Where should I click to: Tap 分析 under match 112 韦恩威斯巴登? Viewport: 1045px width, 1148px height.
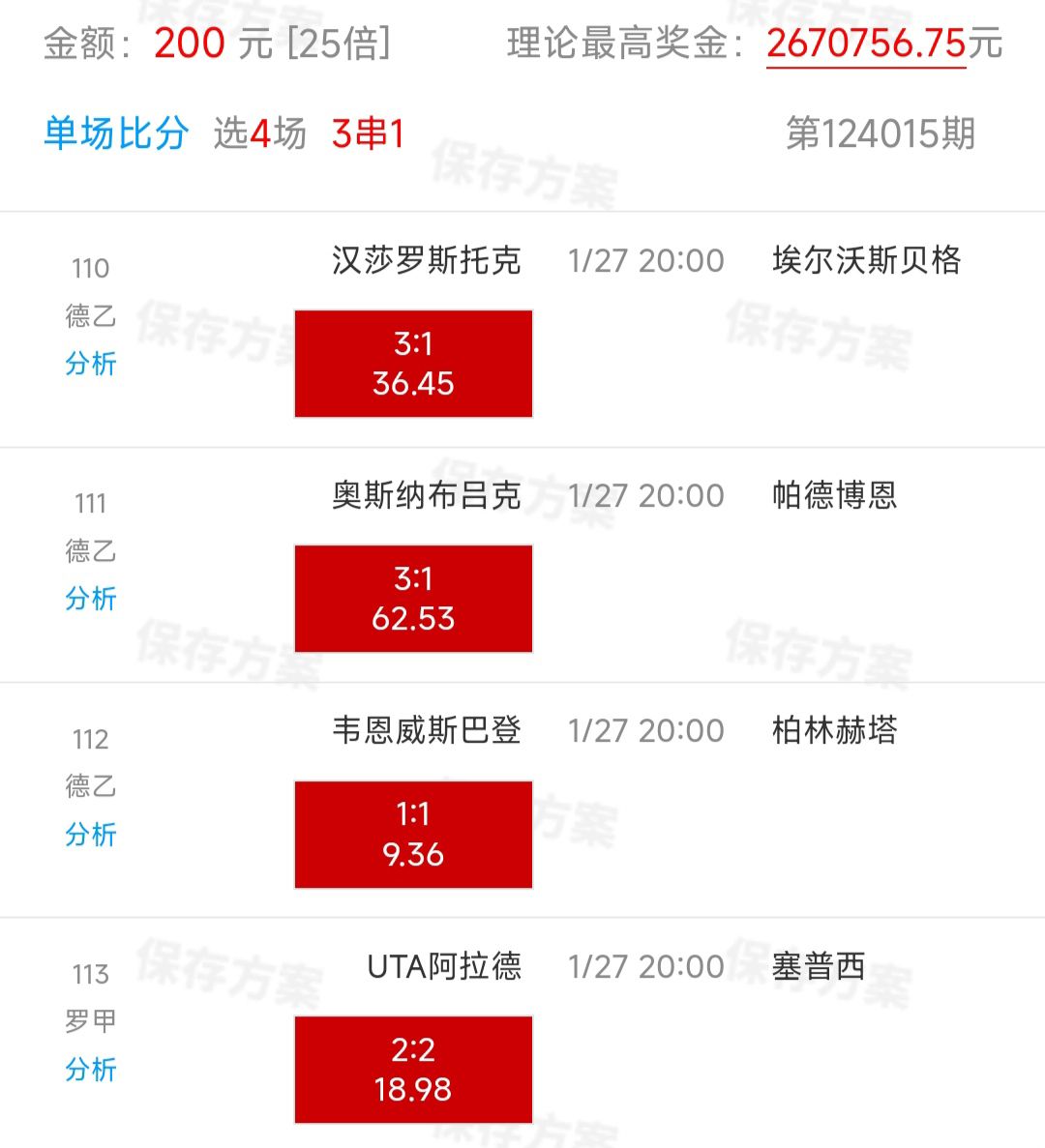pos(91,834)
